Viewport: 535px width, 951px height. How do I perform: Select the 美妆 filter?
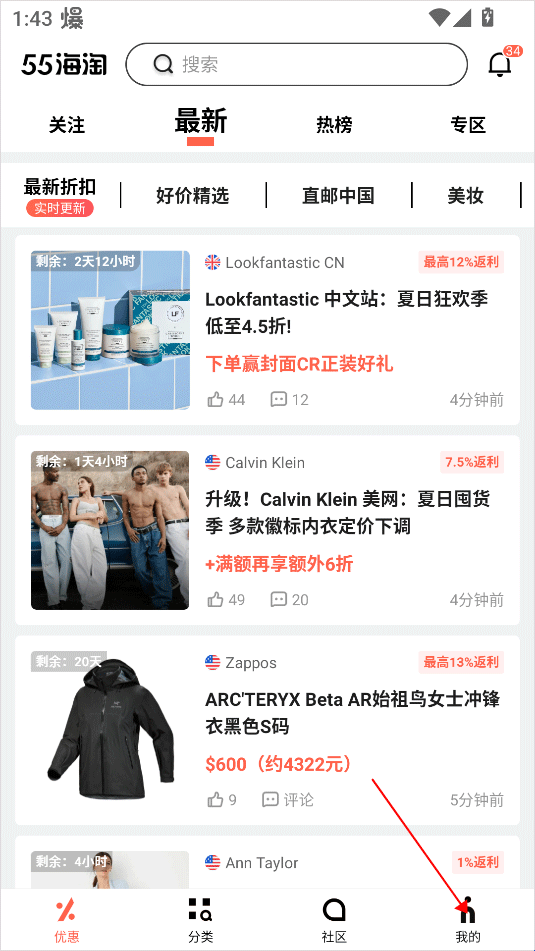click(465, 195)
